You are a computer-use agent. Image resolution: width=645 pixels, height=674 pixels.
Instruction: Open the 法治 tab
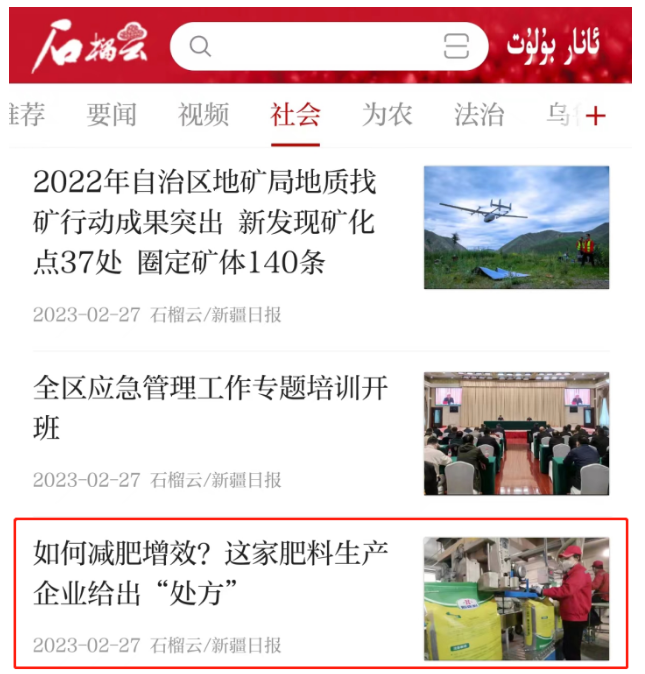click(479, 115)
